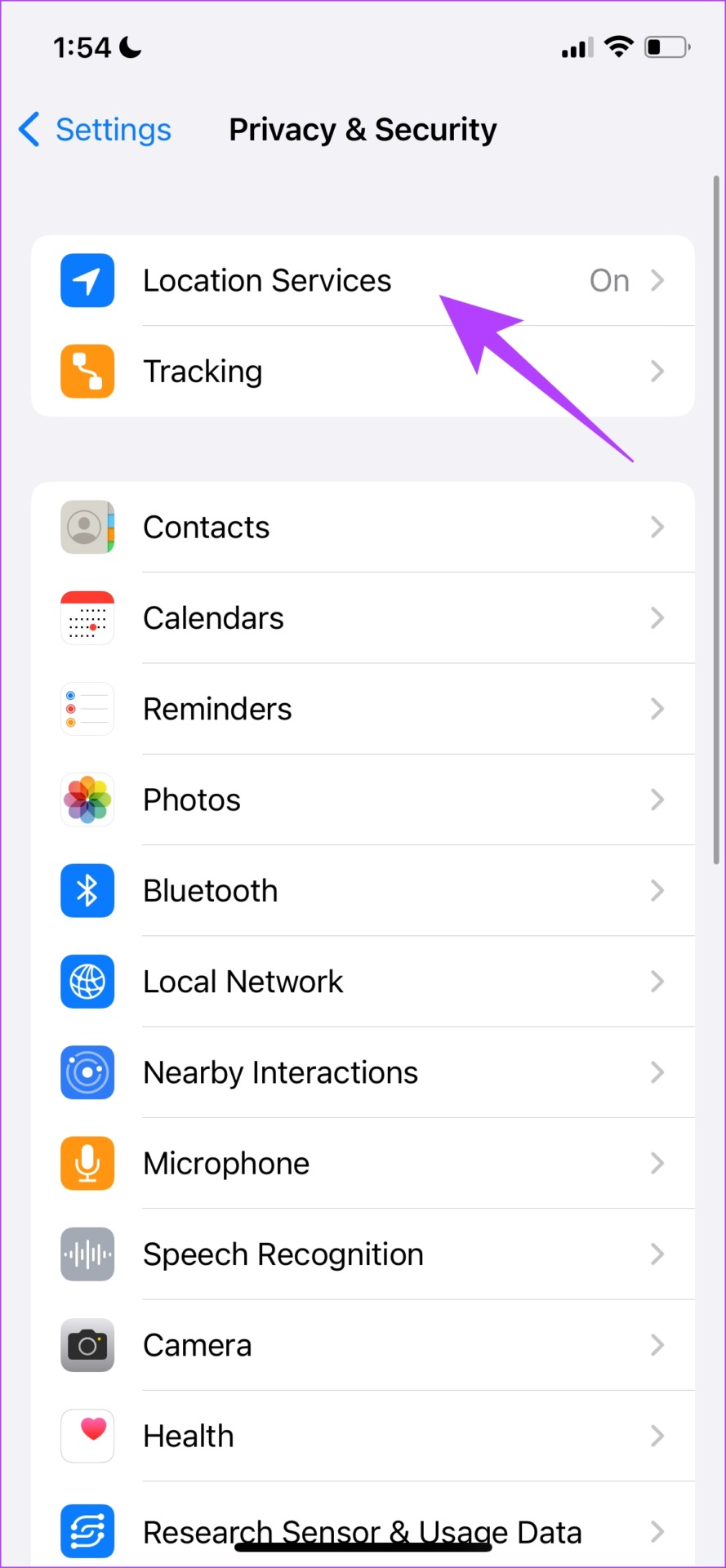Open Speech Recognition settings
726x1568 pixels.
click(363, 1254)
